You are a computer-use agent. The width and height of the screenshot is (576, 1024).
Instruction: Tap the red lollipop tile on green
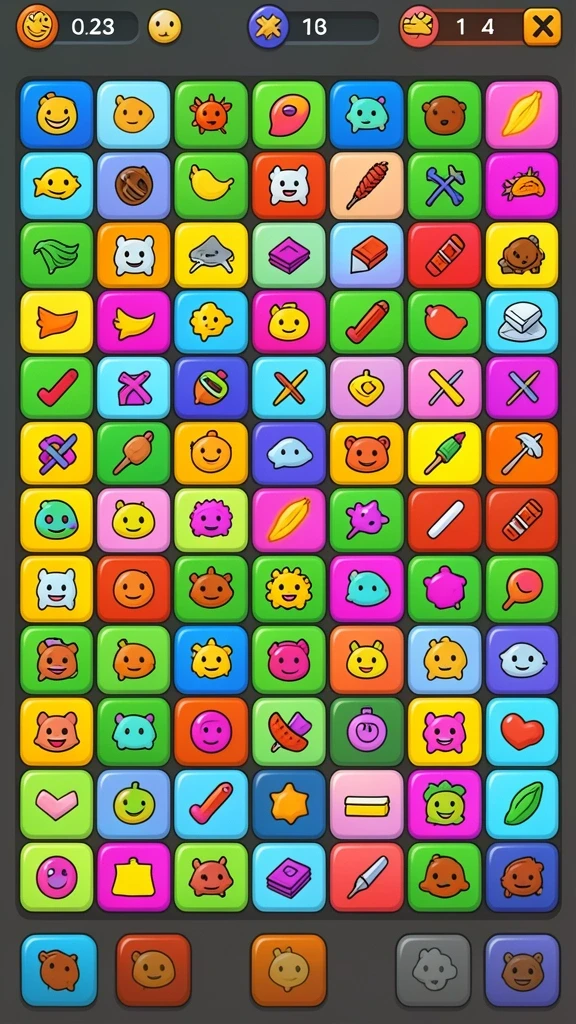coord(522,588)
